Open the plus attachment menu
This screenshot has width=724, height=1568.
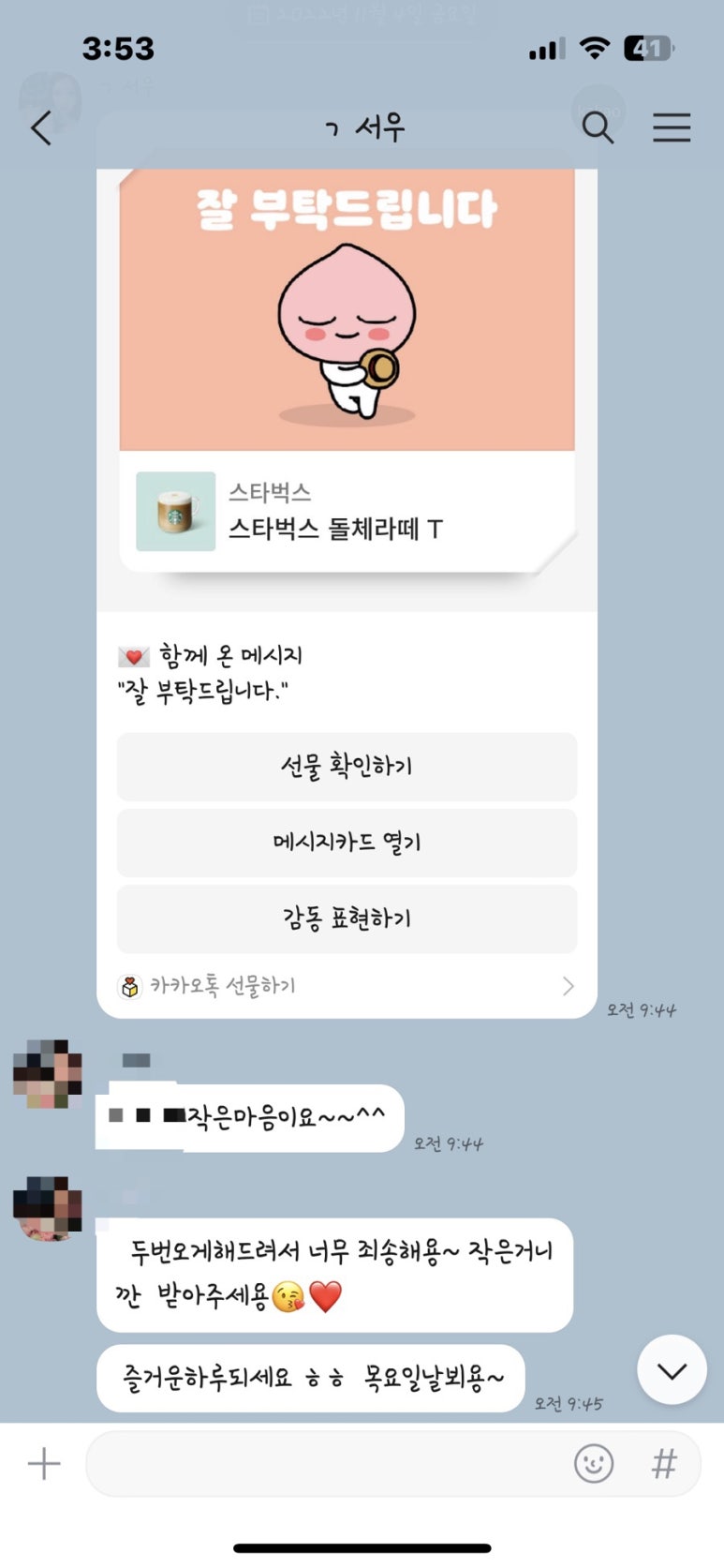pyautogui.click(x=44, y=1463)
